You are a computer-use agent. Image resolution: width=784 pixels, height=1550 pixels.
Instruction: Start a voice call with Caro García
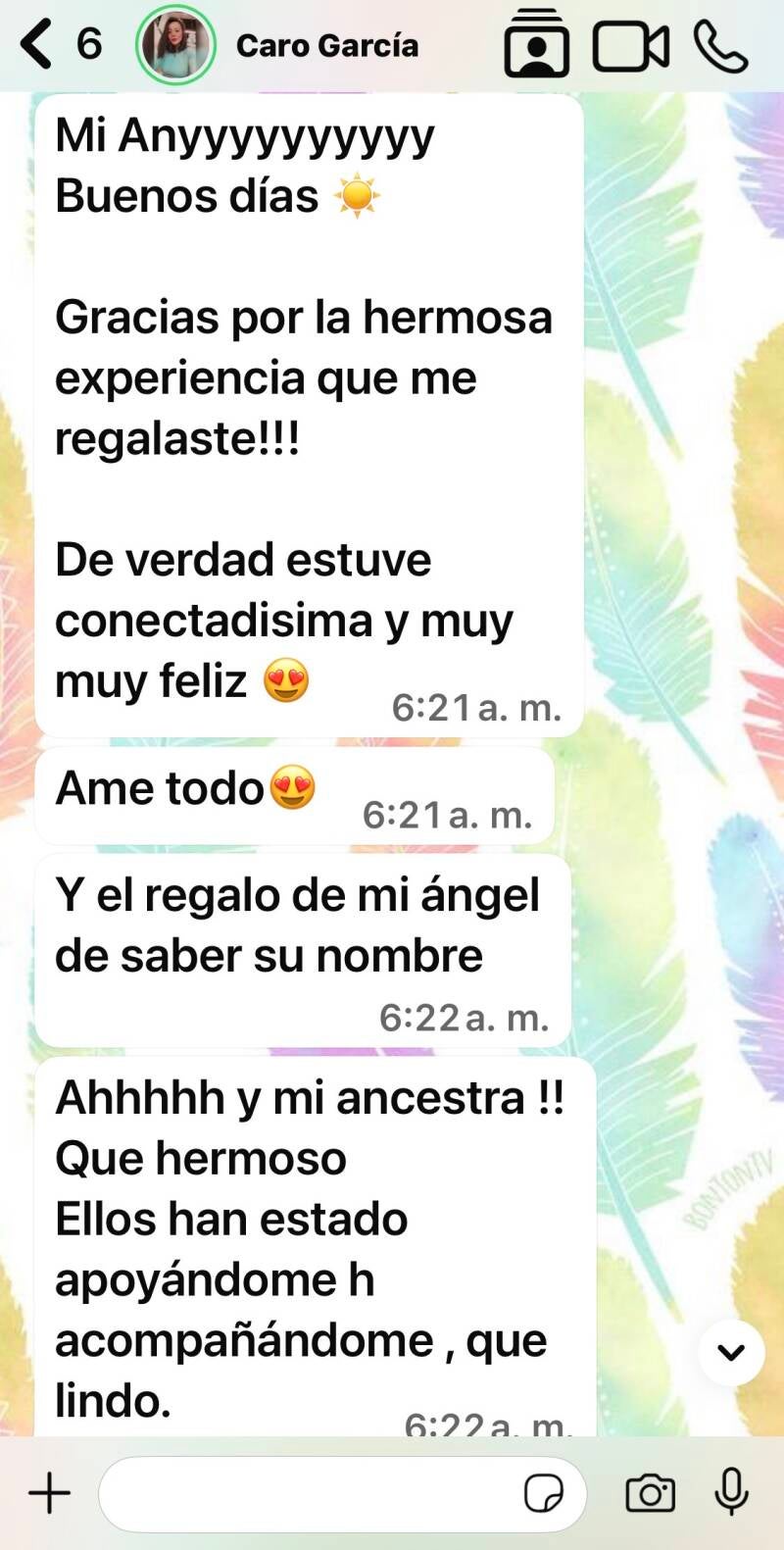point(720,46)
